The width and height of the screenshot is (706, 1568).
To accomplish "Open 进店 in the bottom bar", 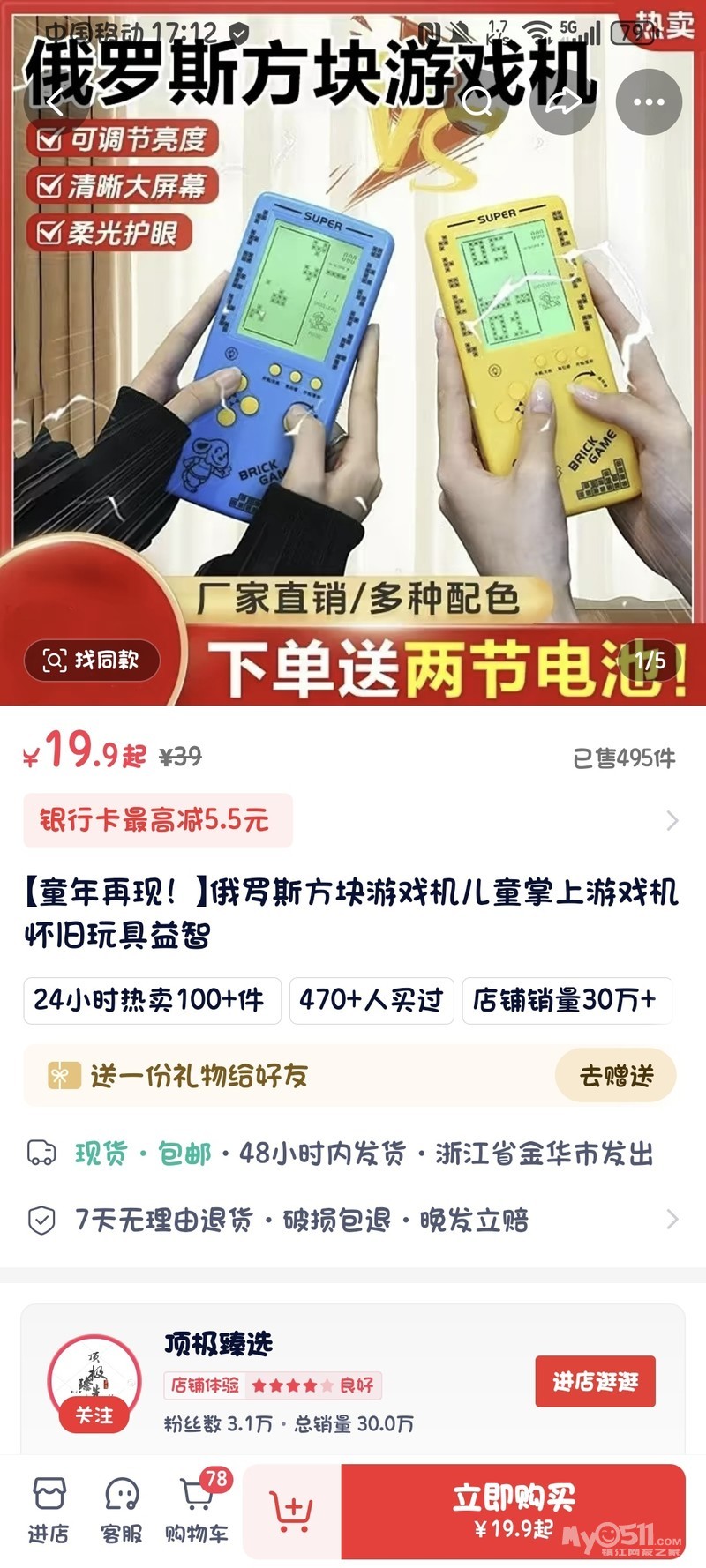I will pyautogui.click(x=49, y=1510).
